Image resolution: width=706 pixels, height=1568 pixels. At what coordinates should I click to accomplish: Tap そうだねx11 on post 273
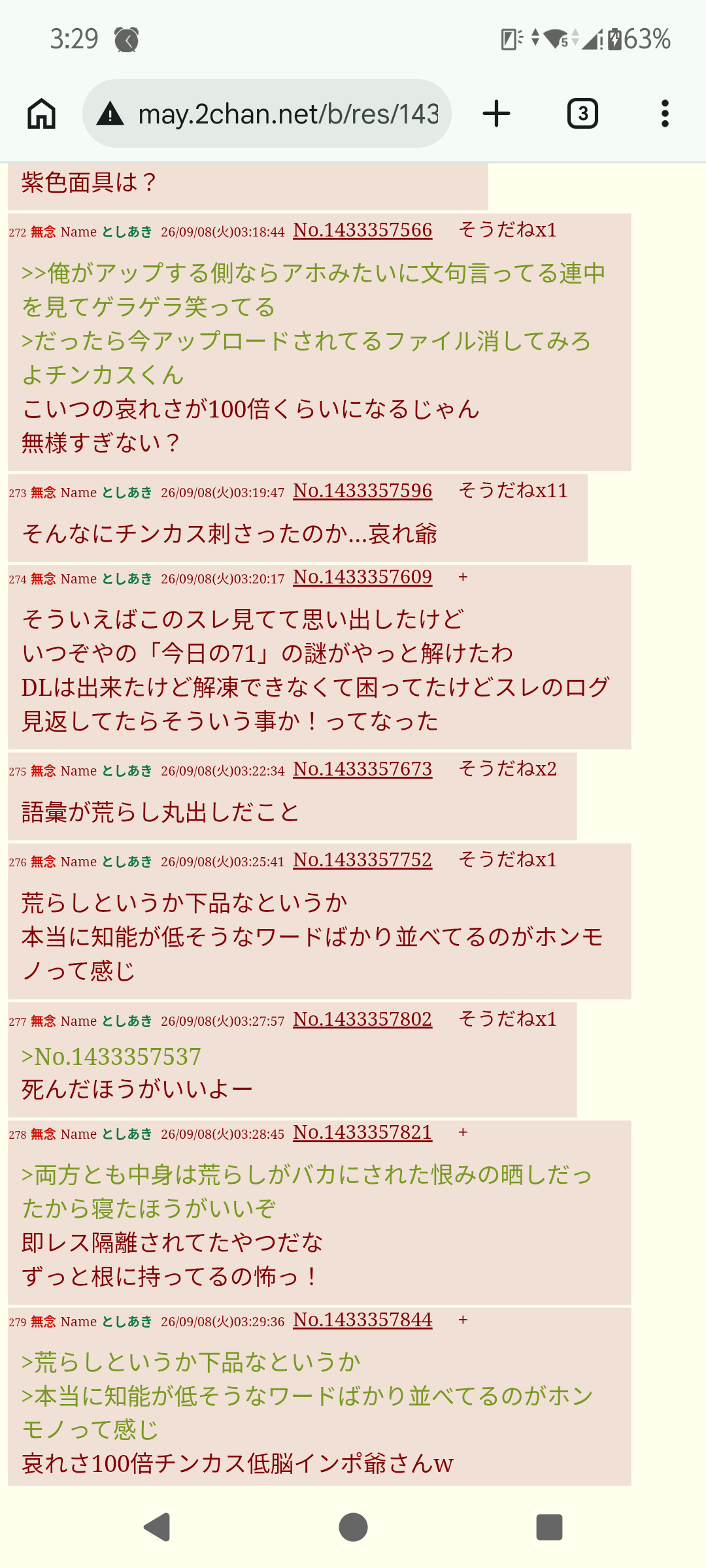point(513,491)
